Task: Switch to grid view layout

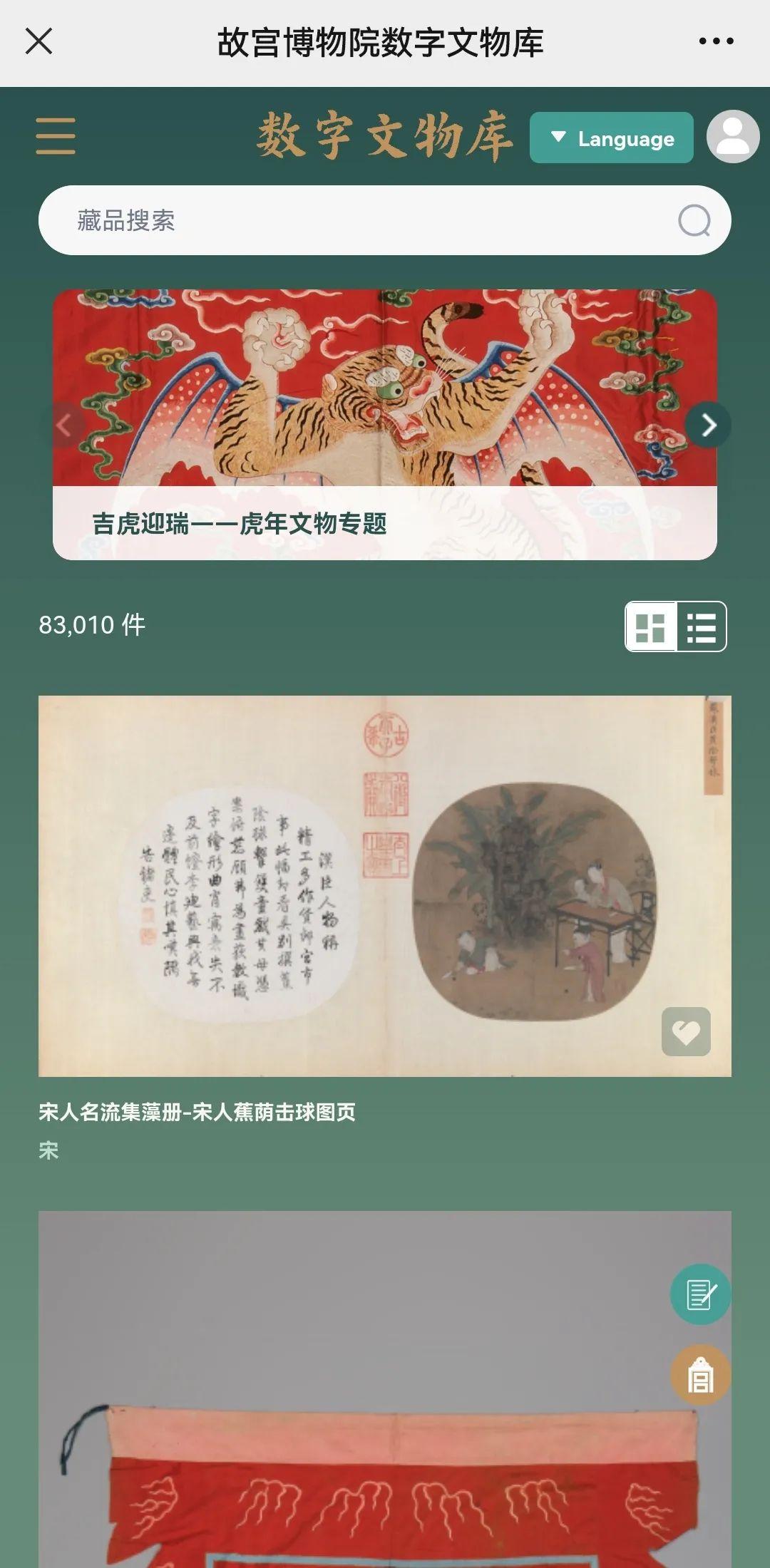Action: (650, 627)
